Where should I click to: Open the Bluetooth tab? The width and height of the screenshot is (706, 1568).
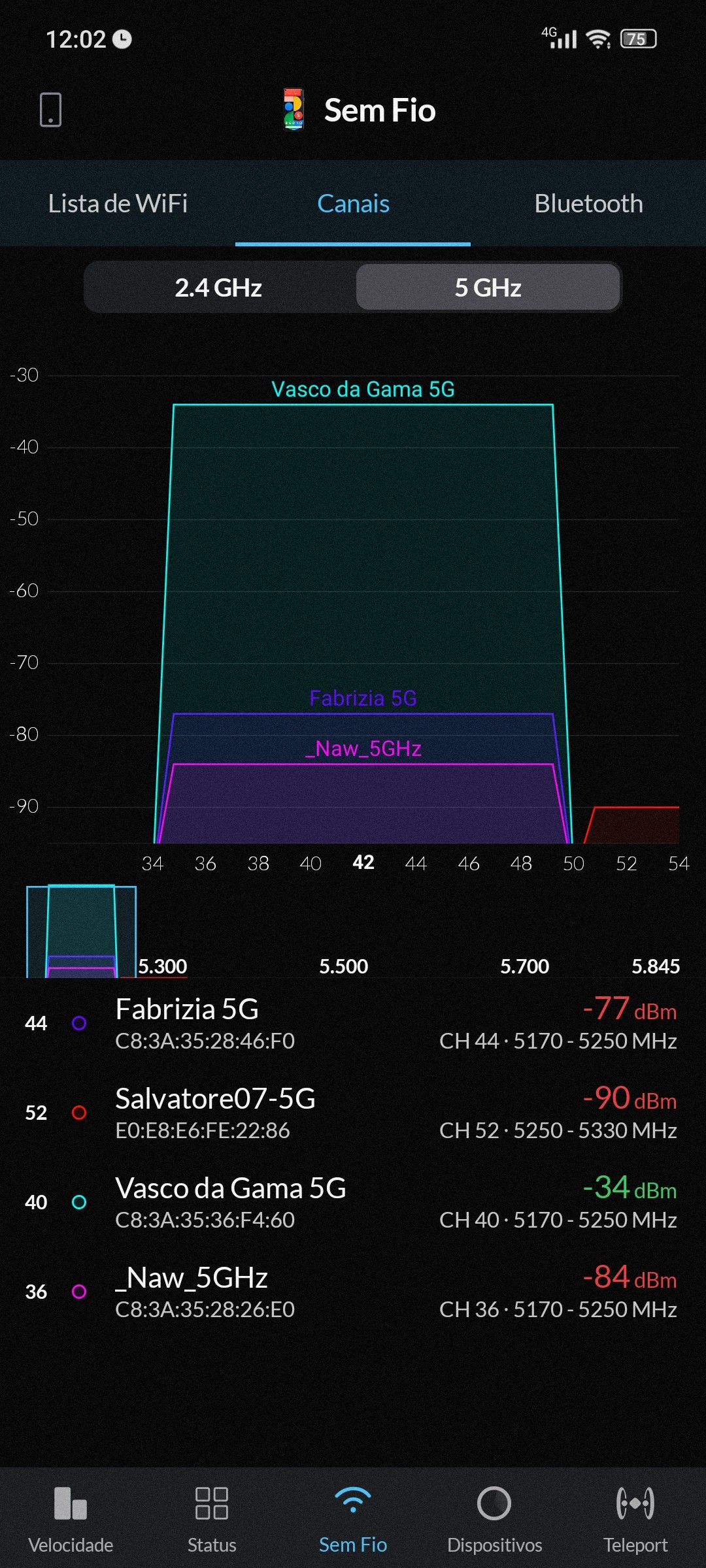tap(588, 204)
